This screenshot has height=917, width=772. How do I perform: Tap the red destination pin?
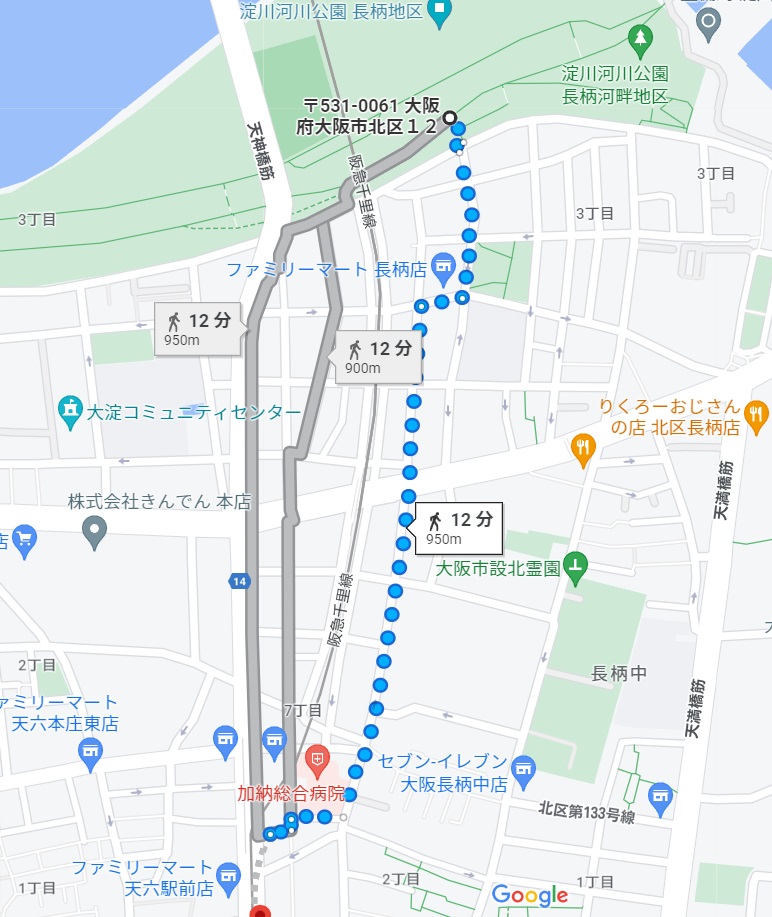[x=260, y=909]
